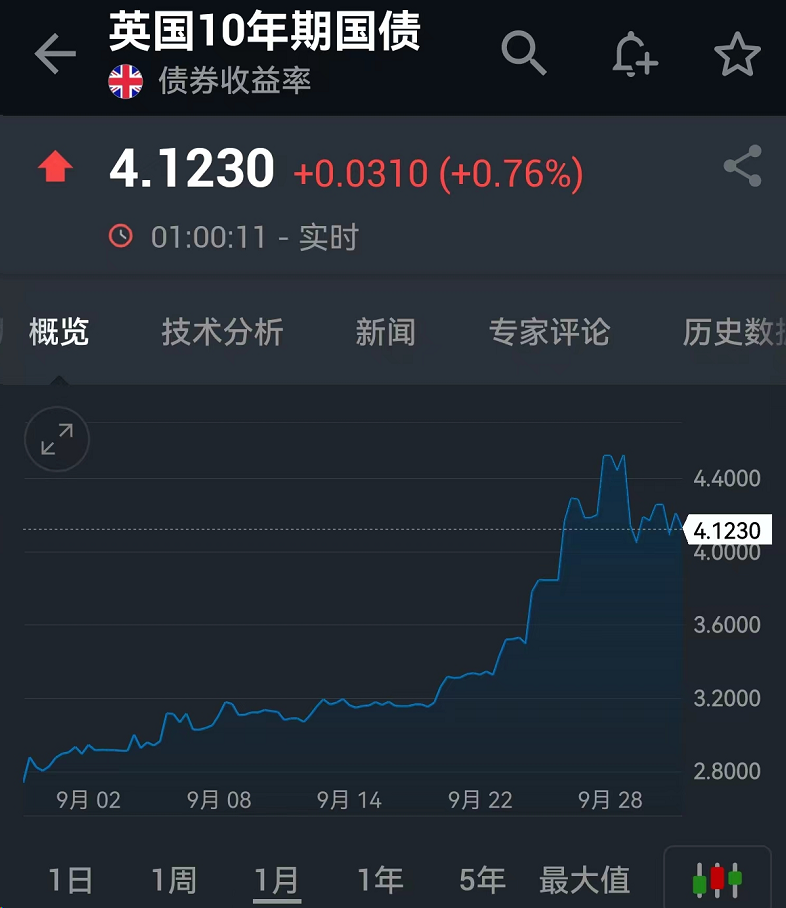
Task: Select the 1日 chart range
Action: pos(71,880)
